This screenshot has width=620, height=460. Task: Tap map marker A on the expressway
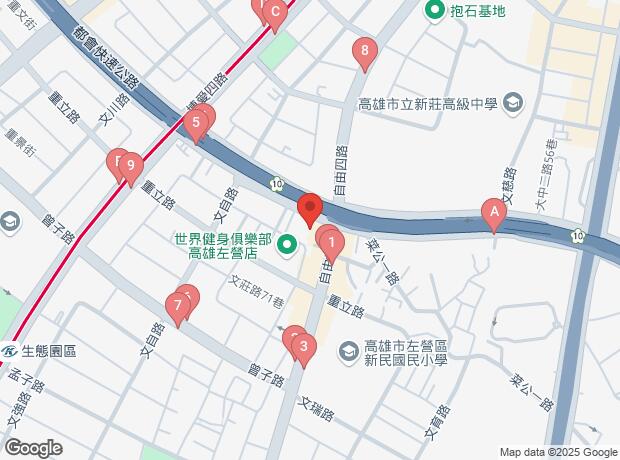(x=492, y=212)
